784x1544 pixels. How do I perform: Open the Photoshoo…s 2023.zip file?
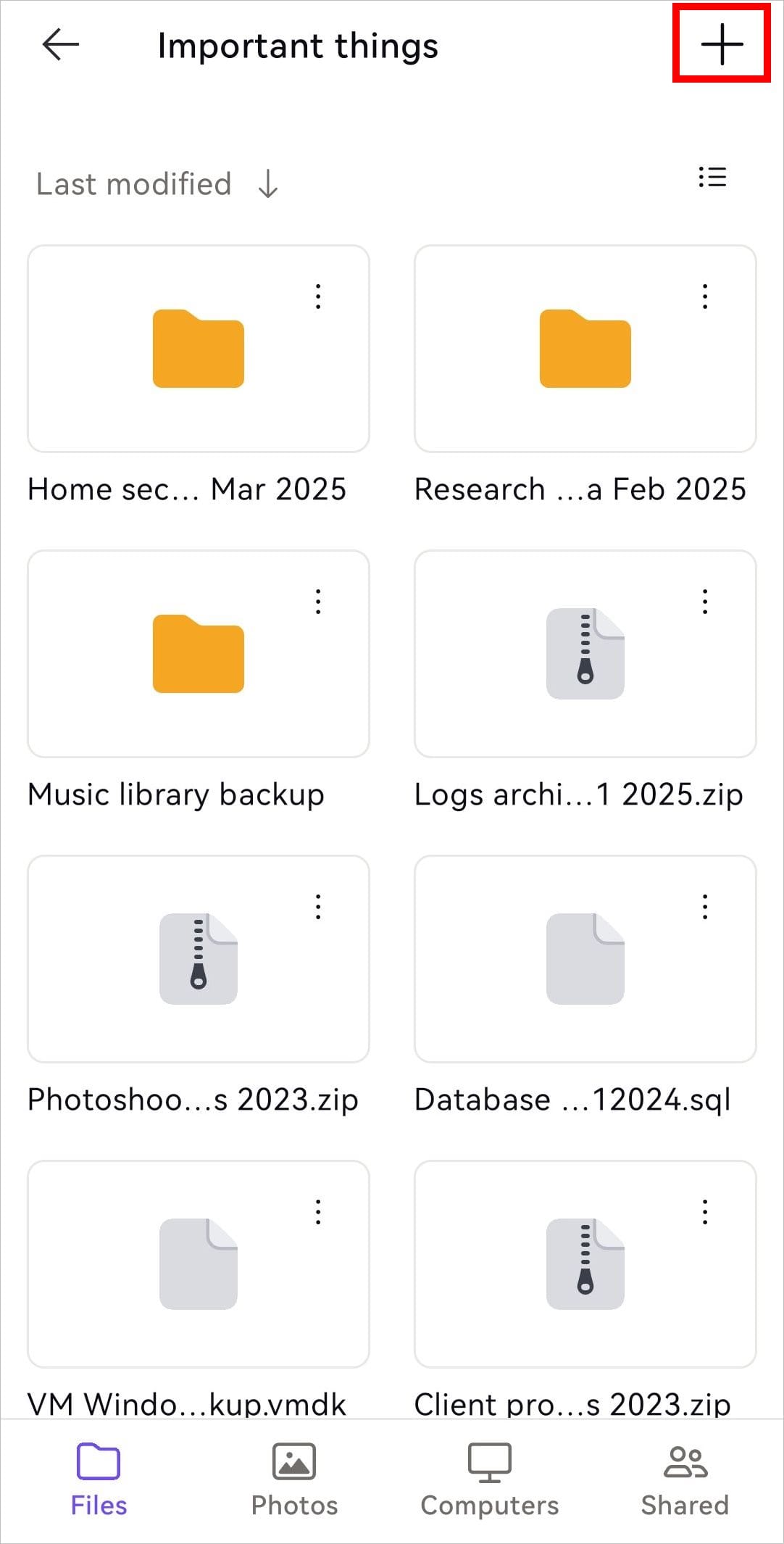point(198,960)
